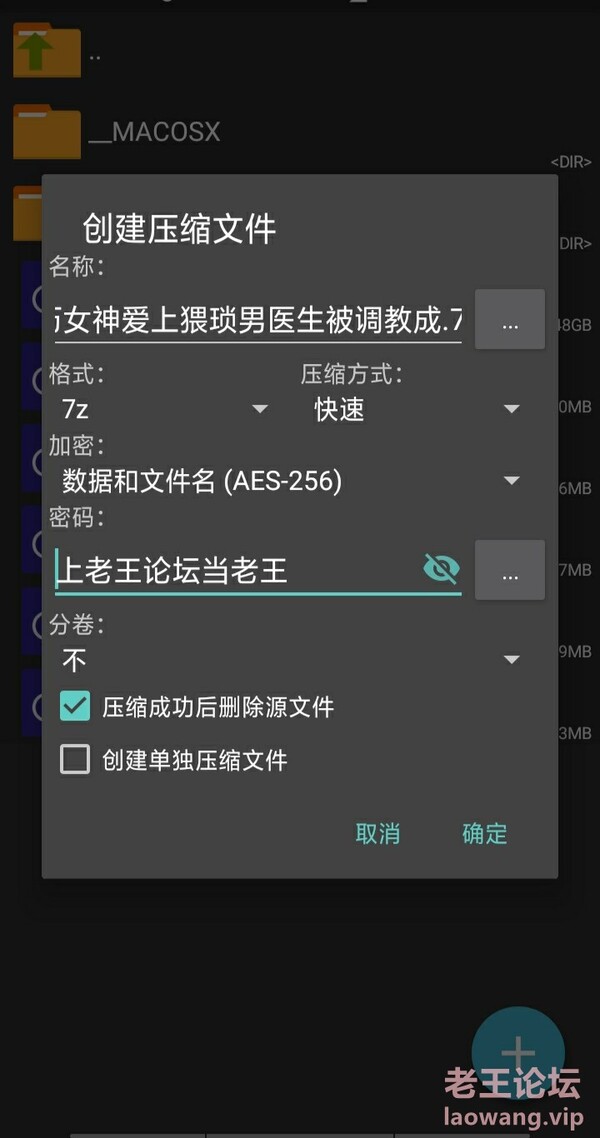
Task: Open the ellipsis button beside the password field
Action: [x=510, y=571]
